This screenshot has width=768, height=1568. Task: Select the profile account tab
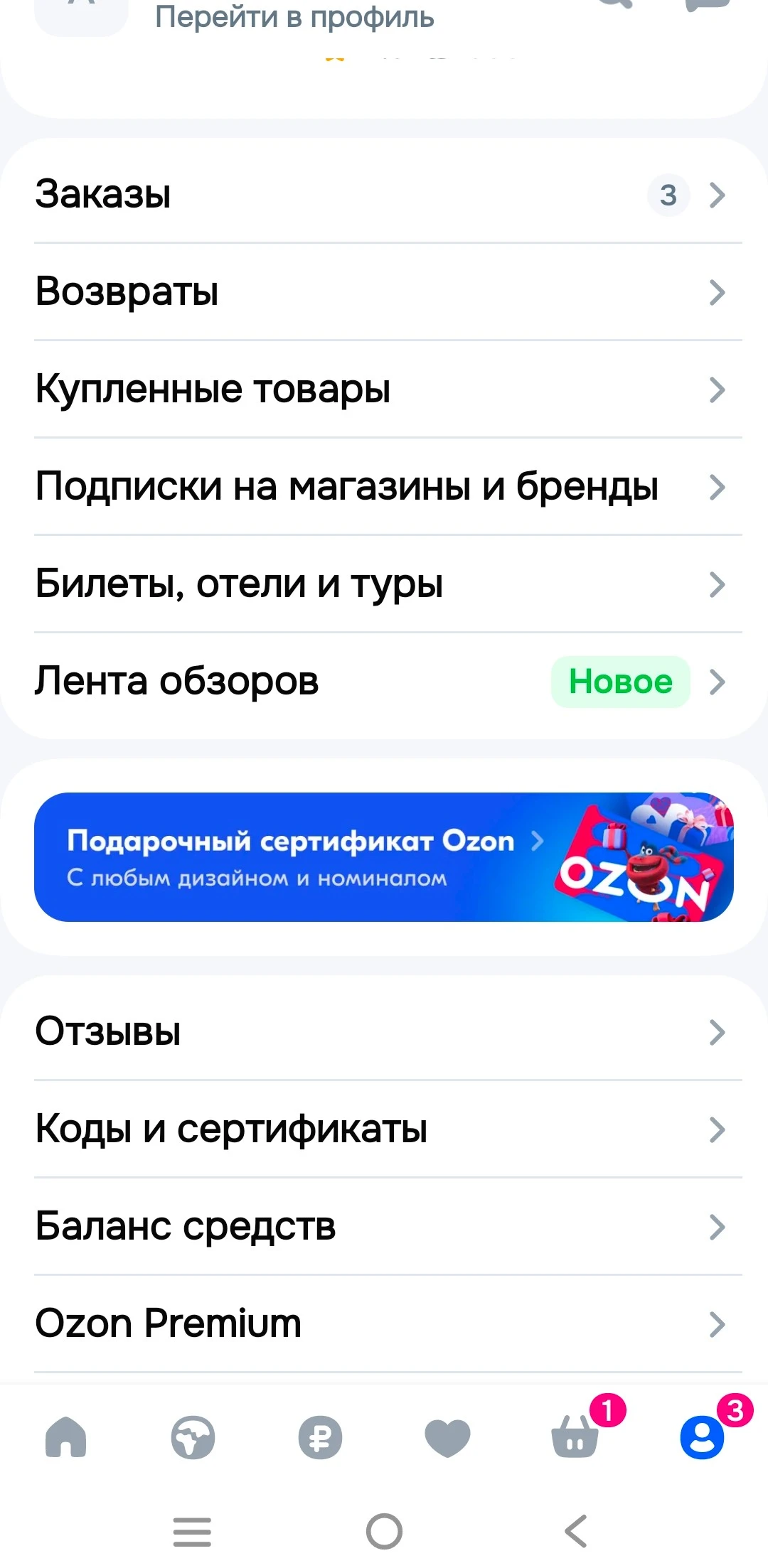pos(702,1437)
